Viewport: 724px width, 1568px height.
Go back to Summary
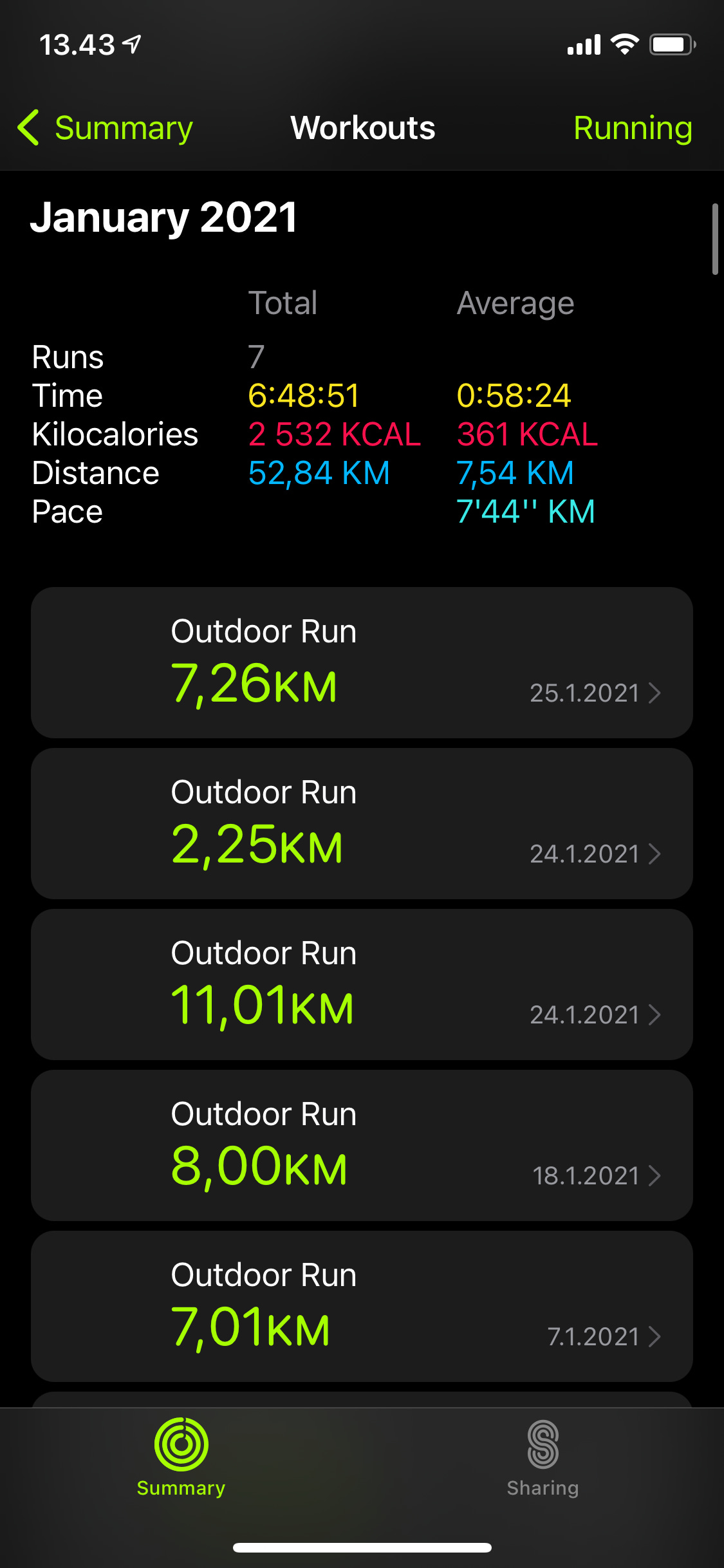(x=105, y=127)
